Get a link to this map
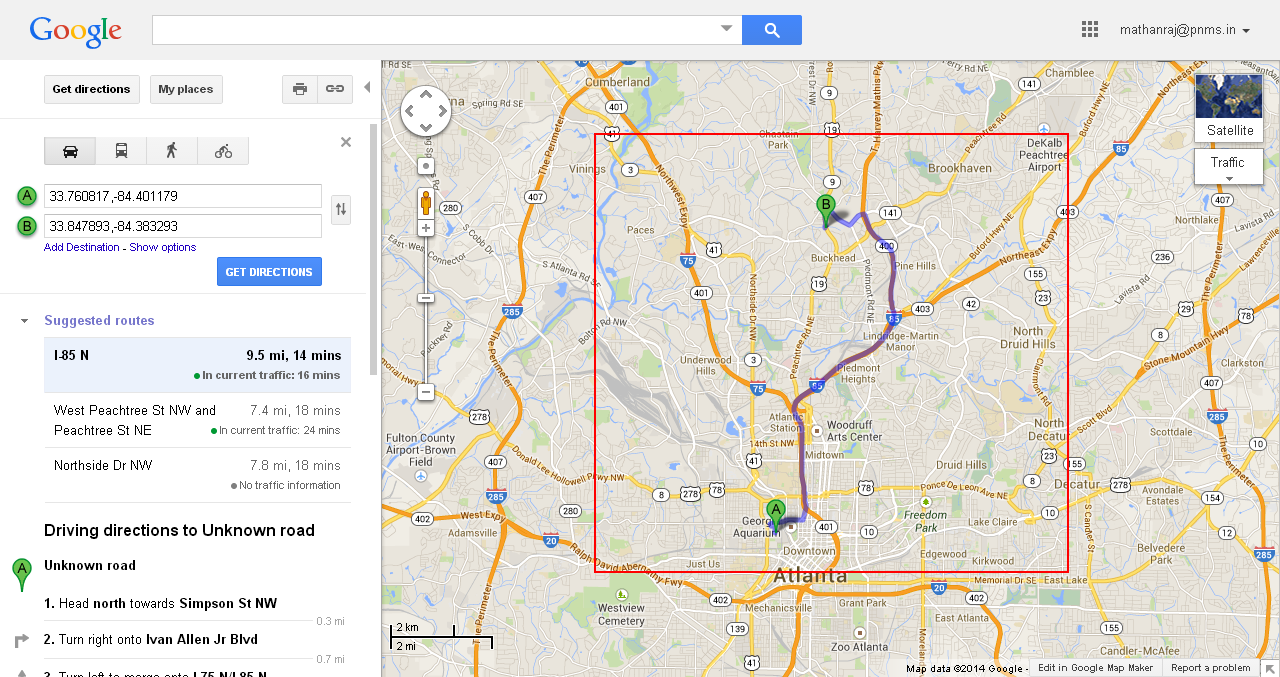 pos(335,89)
